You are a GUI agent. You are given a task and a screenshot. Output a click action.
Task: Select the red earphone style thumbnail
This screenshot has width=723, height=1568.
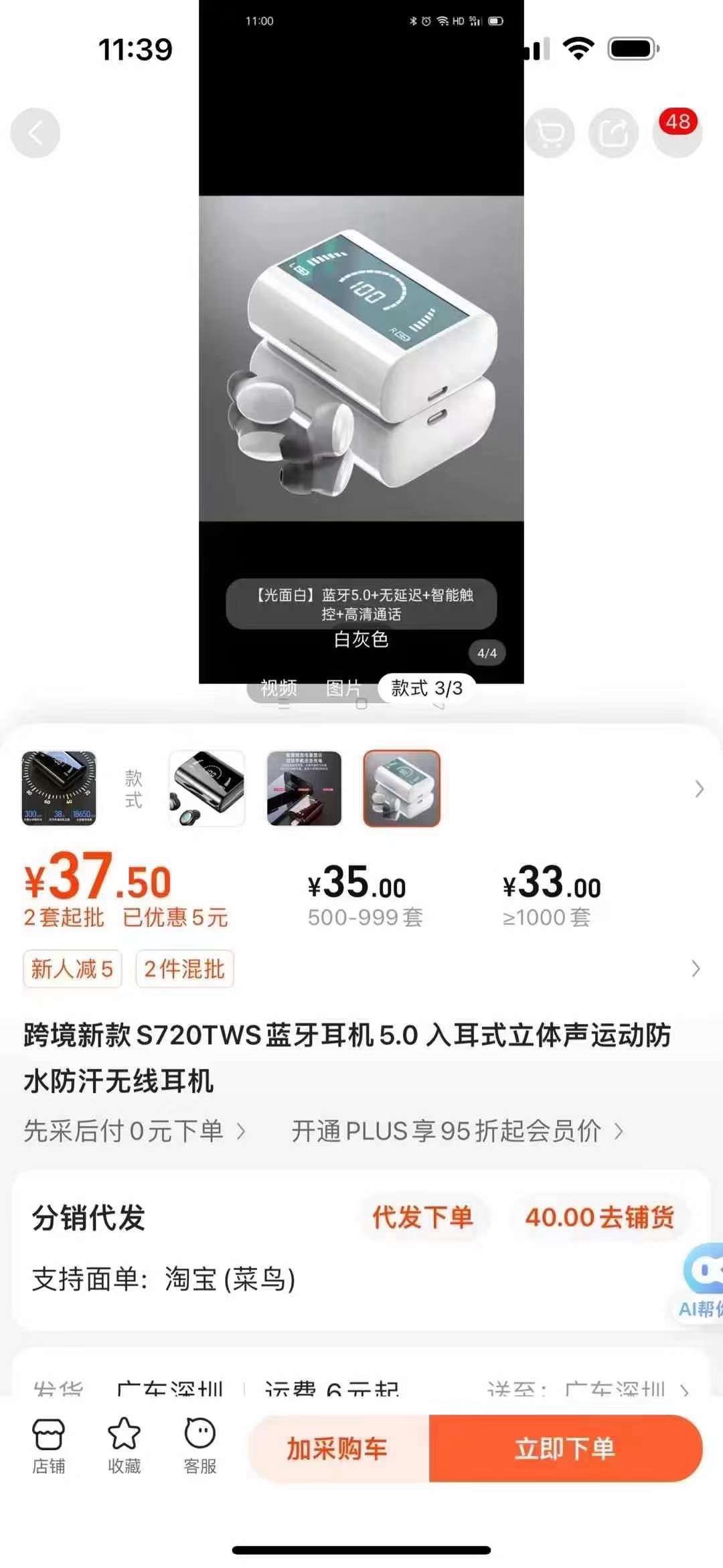coord(304,788)
